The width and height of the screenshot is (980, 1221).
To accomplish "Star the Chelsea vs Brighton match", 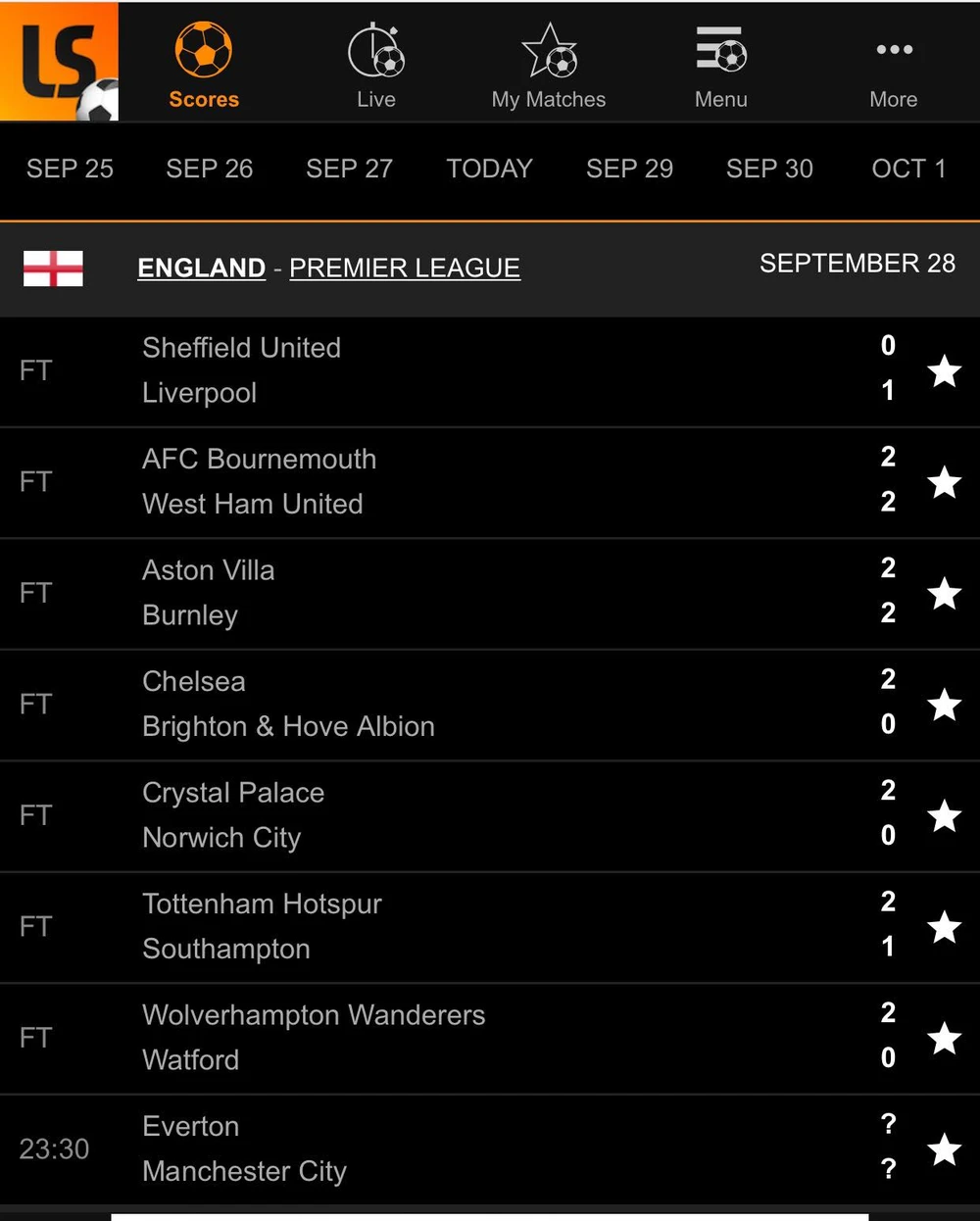I will (x=944, y=705).
